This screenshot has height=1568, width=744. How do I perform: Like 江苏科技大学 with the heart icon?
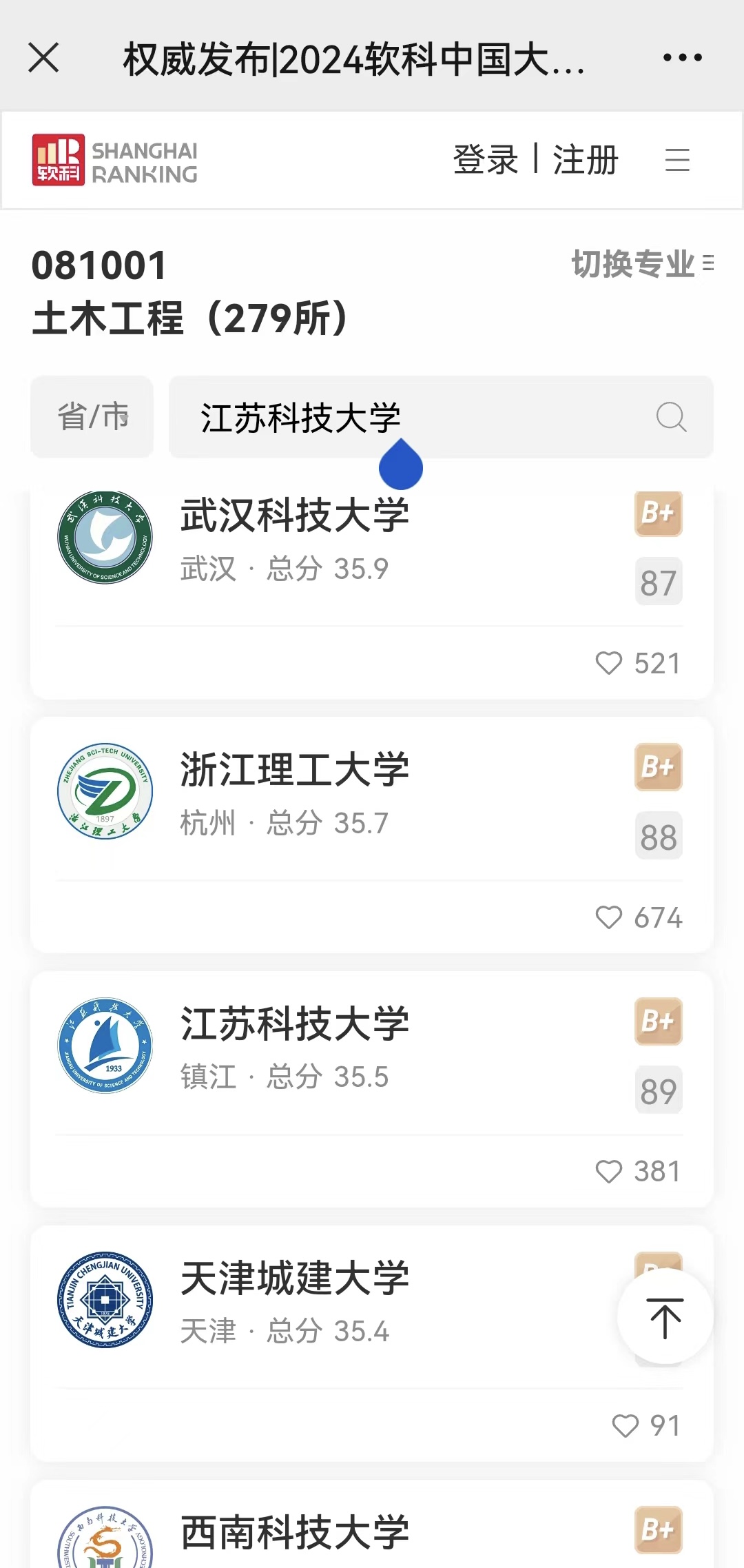pyautogui.click(x=608, y=1171)
